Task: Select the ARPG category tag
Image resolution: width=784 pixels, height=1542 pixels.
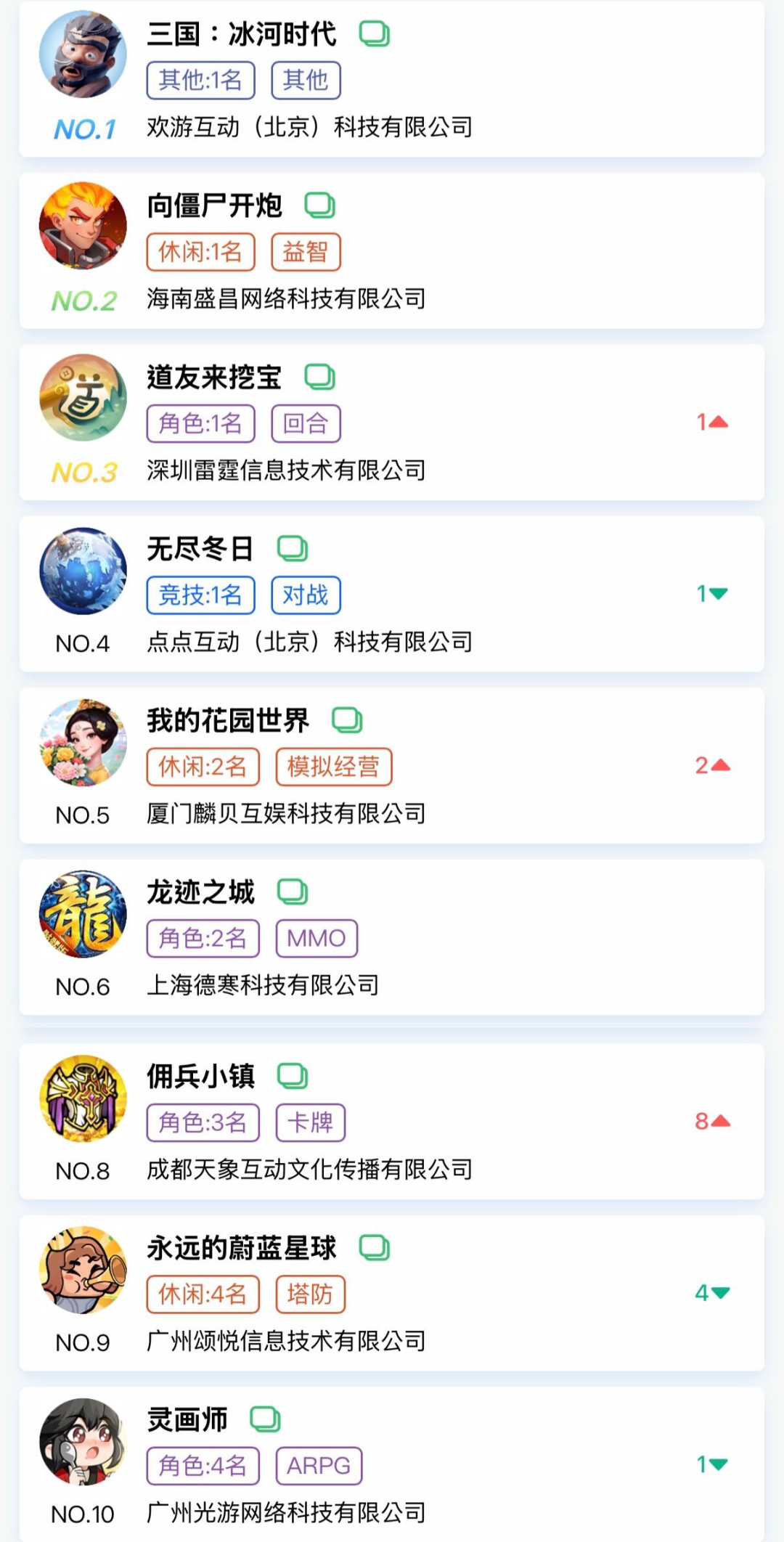Action: [320, 1466]
